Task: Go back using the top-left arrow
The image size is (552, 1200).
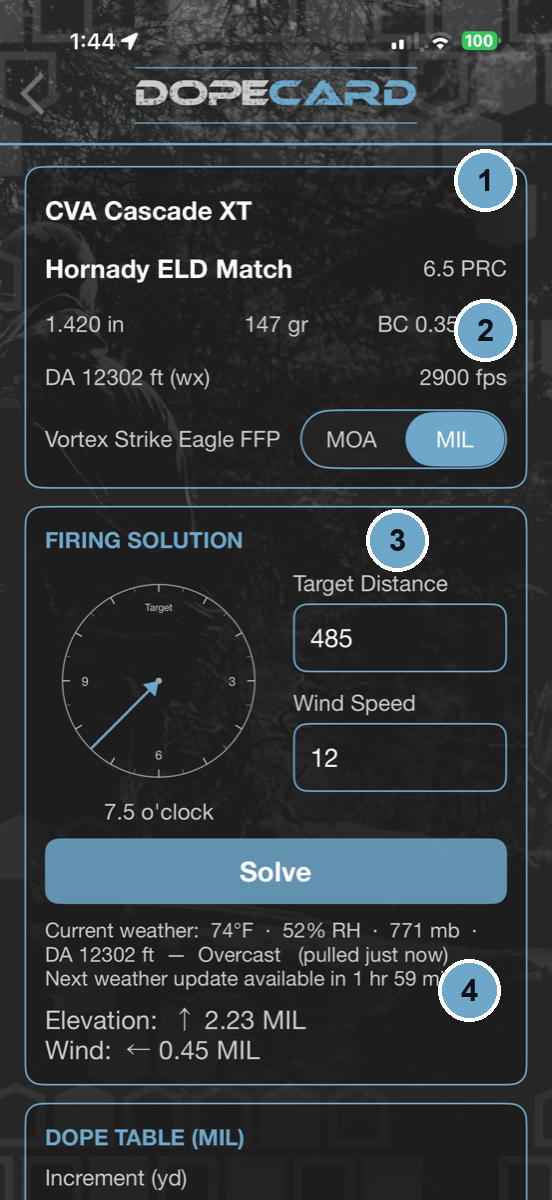Action: 33,93
